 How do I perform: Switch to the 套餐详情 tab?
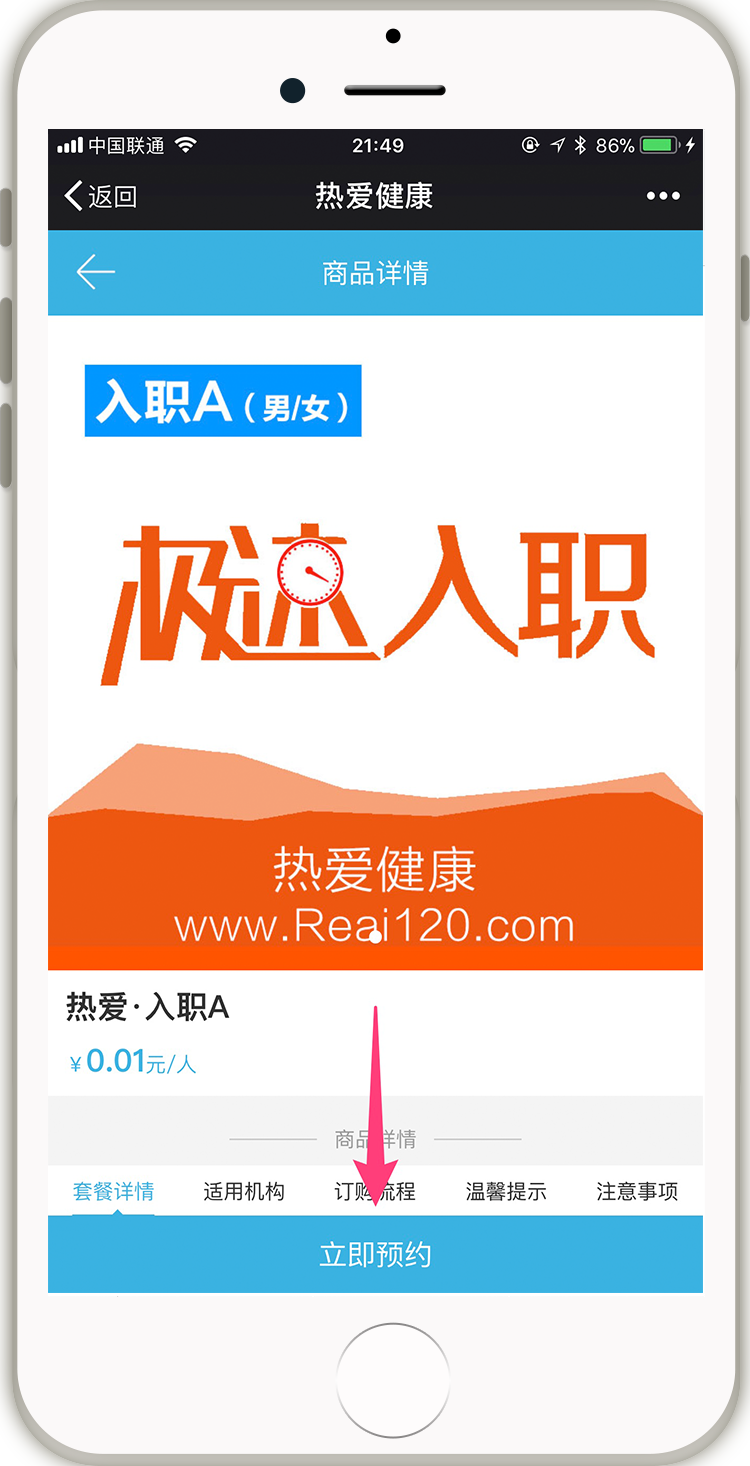[x=113, y=1191]
